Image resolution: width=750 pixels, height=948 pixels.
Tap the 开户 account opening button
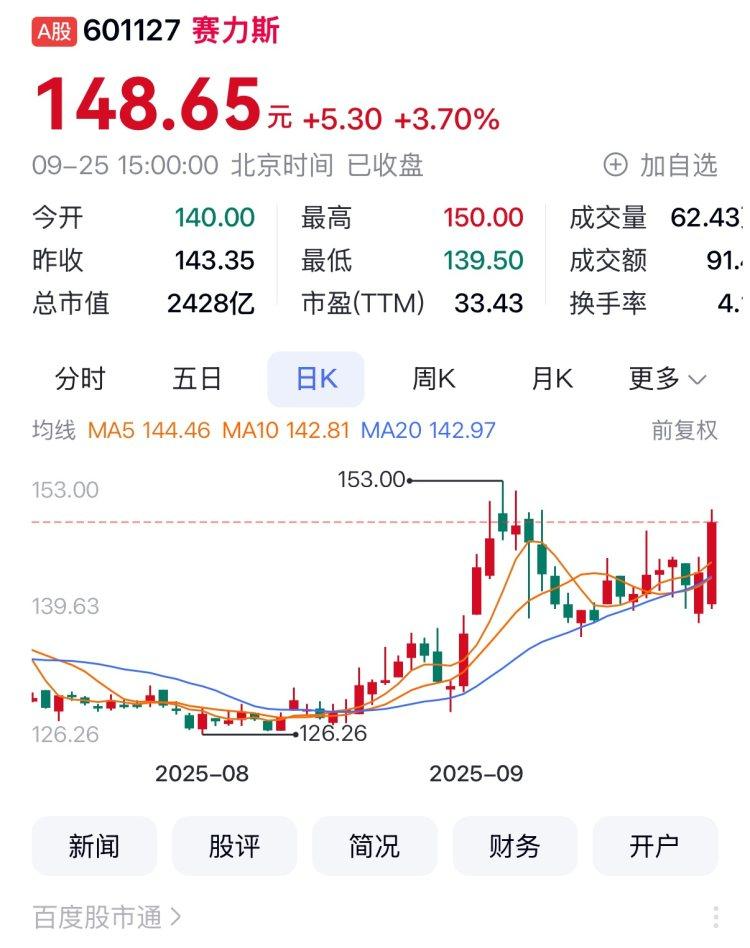click(655, 846)
